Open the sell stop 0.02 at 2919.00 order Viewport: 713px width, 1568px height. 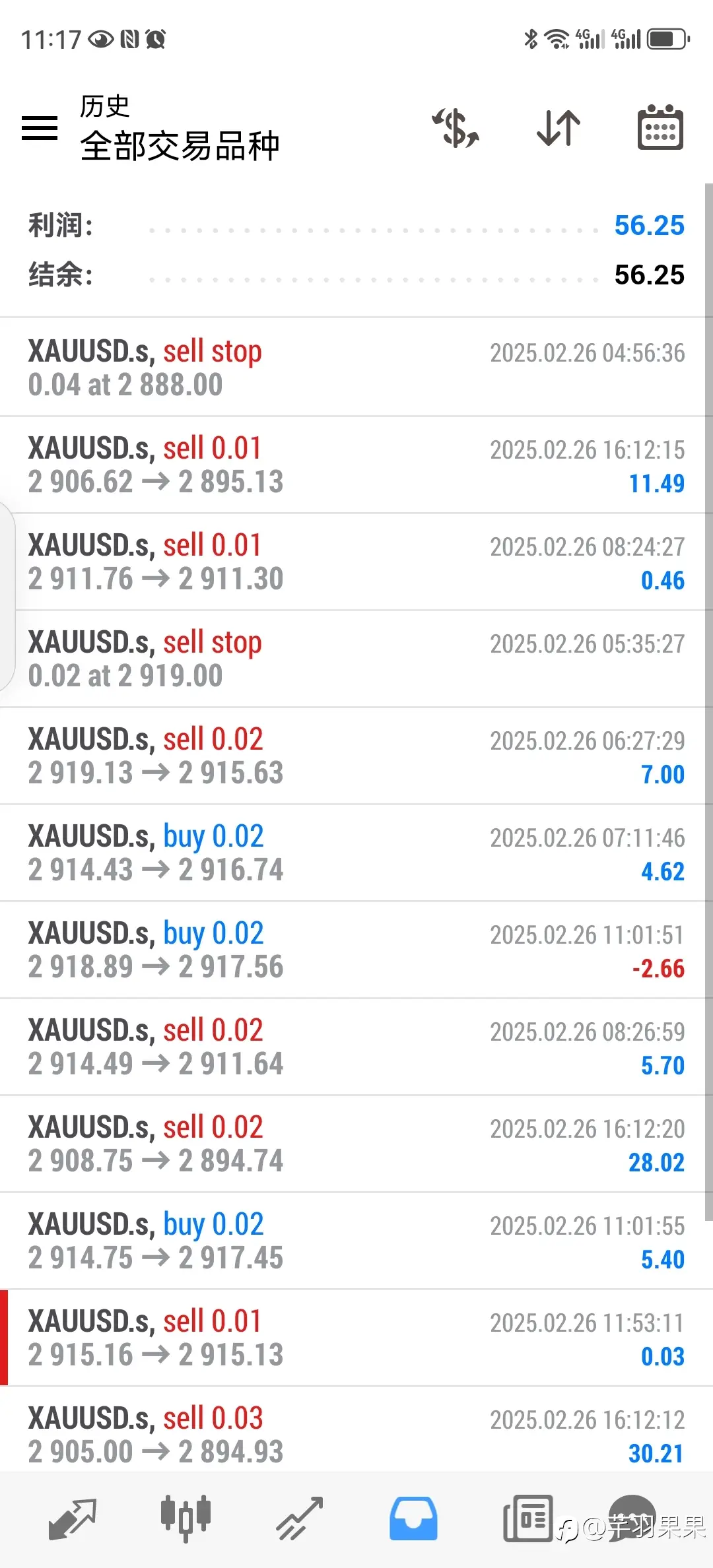(x=356, y=659)
